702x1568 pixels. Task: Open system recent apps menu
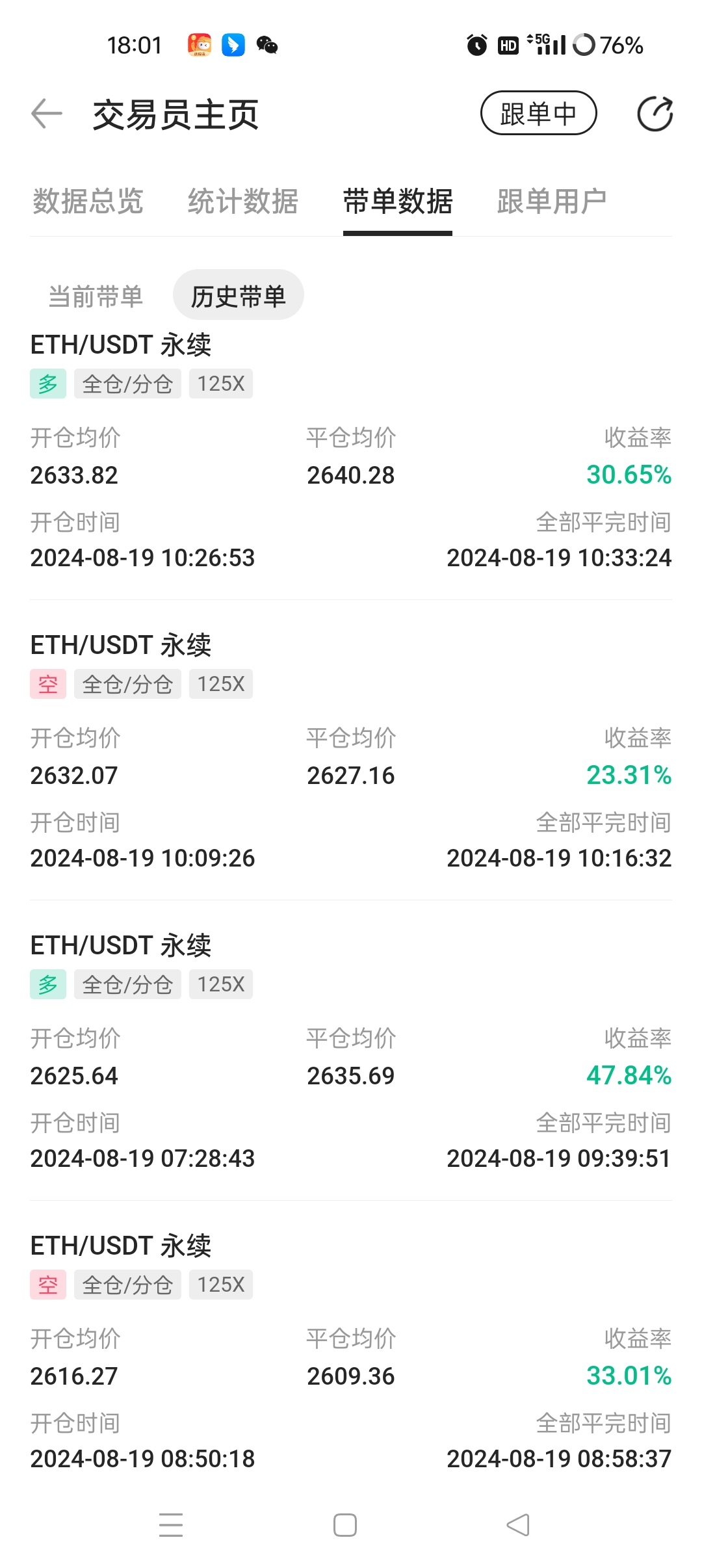click(x=171, y=1524)
